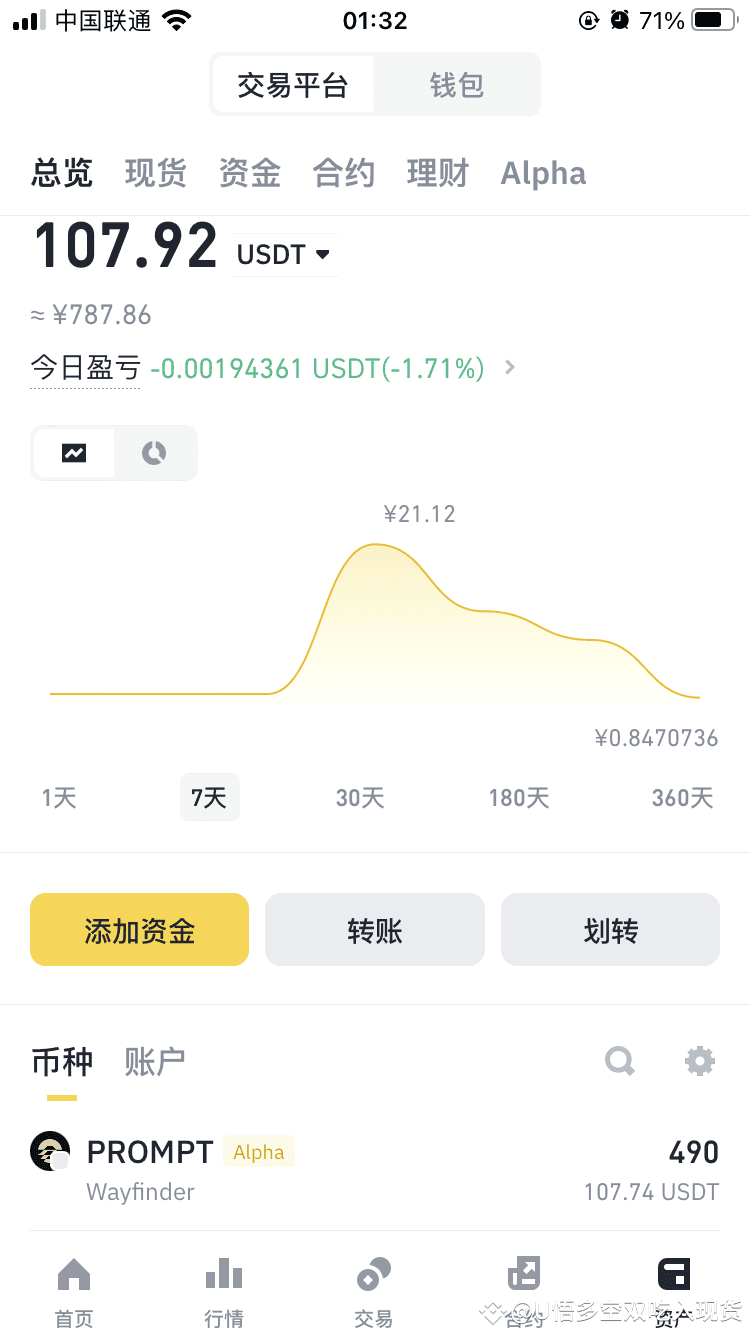The height and width of the screenshot is (1334, 750).
Task: Select the PROMPT coin icon
Action: click(50, 1151)
